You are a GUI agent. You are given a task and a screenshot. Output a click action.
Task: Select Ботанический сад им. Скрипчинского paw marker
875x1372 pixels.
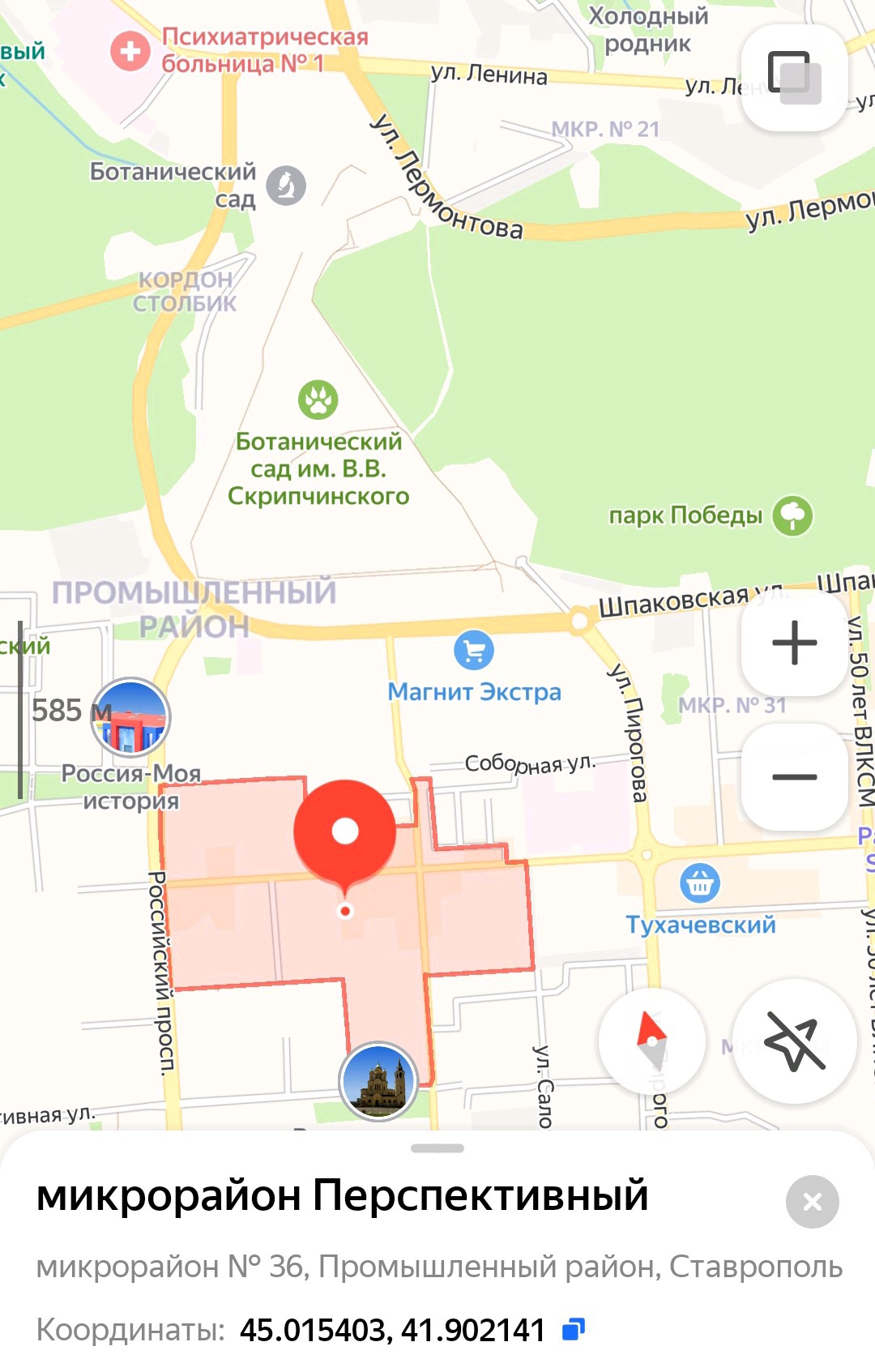click(x=318, y=400)
